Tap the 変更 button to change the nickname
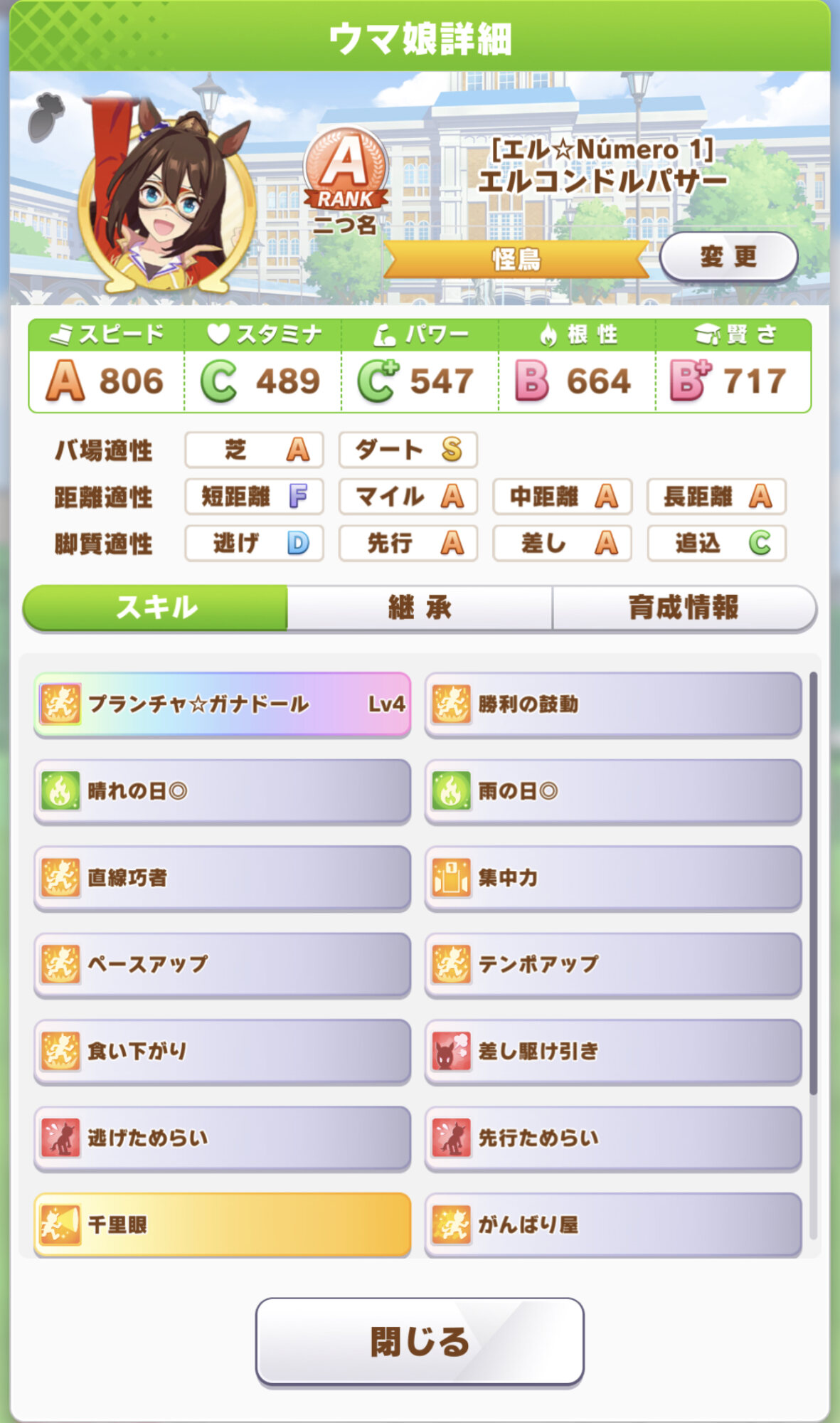840x1423 pixels. [x=728, y=257]
